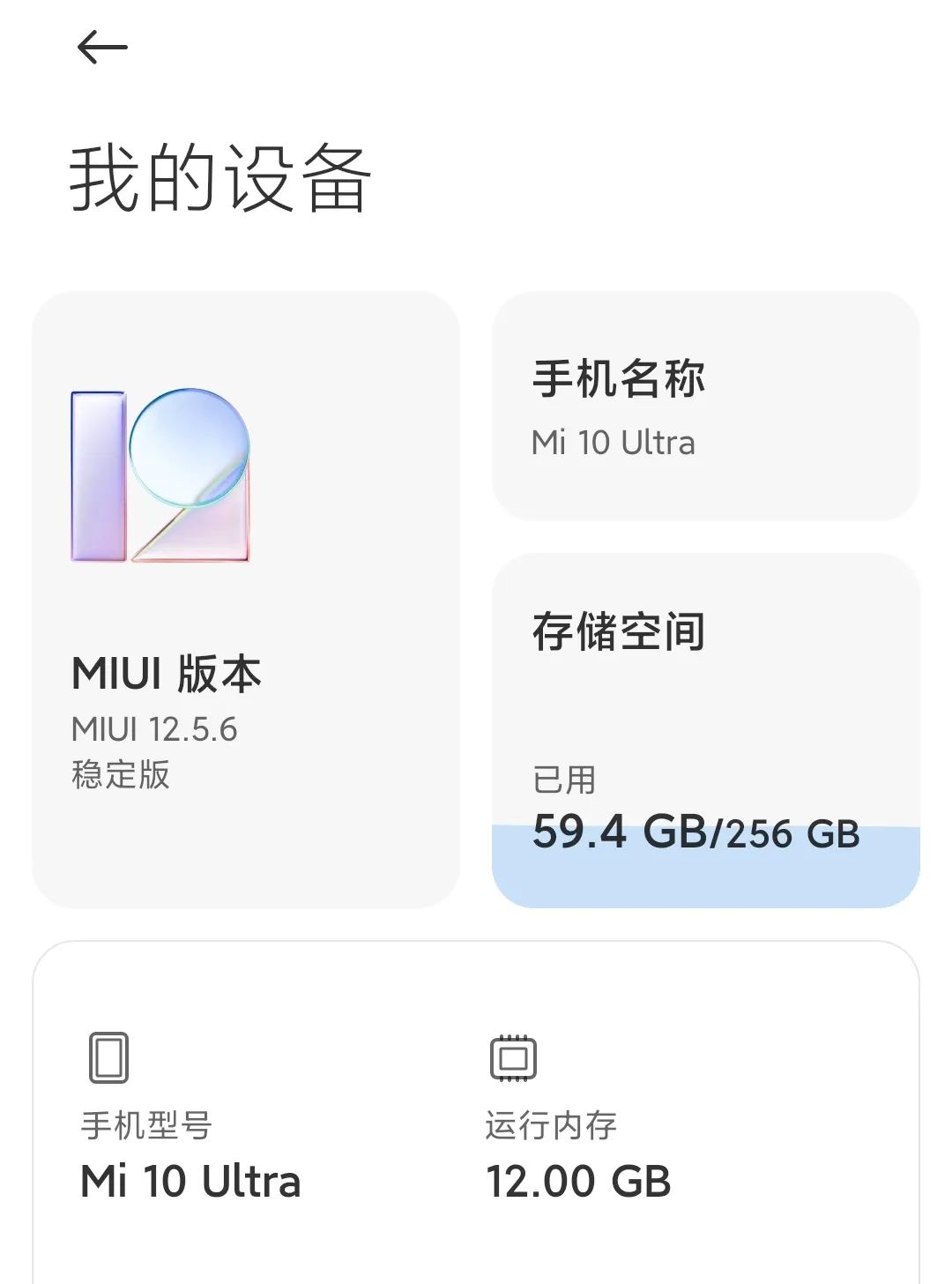Tap Mi 10 Ultra phone name to rename
Viewport: 952px width, 1284px height.
coord(612,444)
